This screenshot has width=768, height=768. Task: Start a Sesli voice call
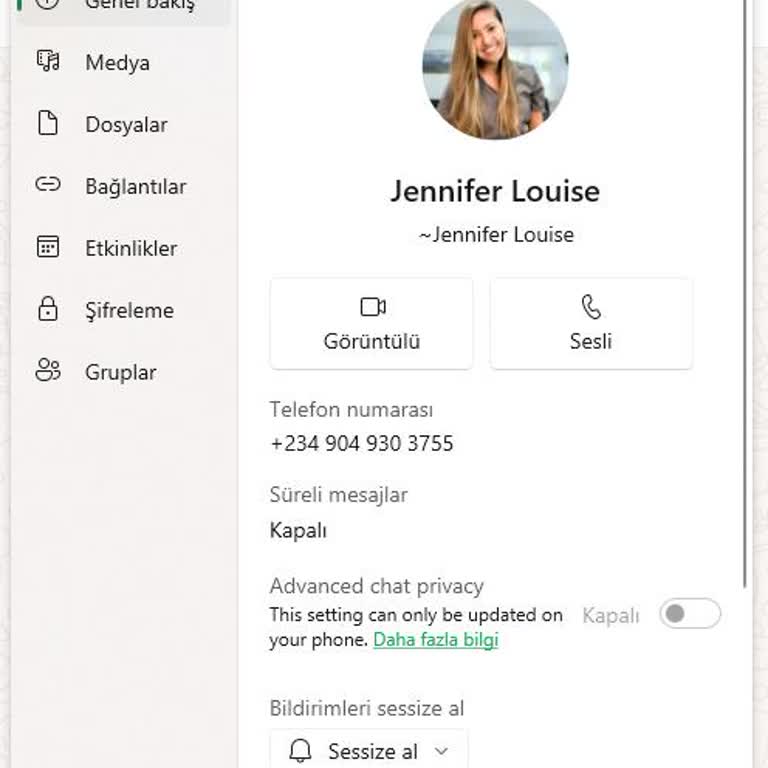click(591, 324)
